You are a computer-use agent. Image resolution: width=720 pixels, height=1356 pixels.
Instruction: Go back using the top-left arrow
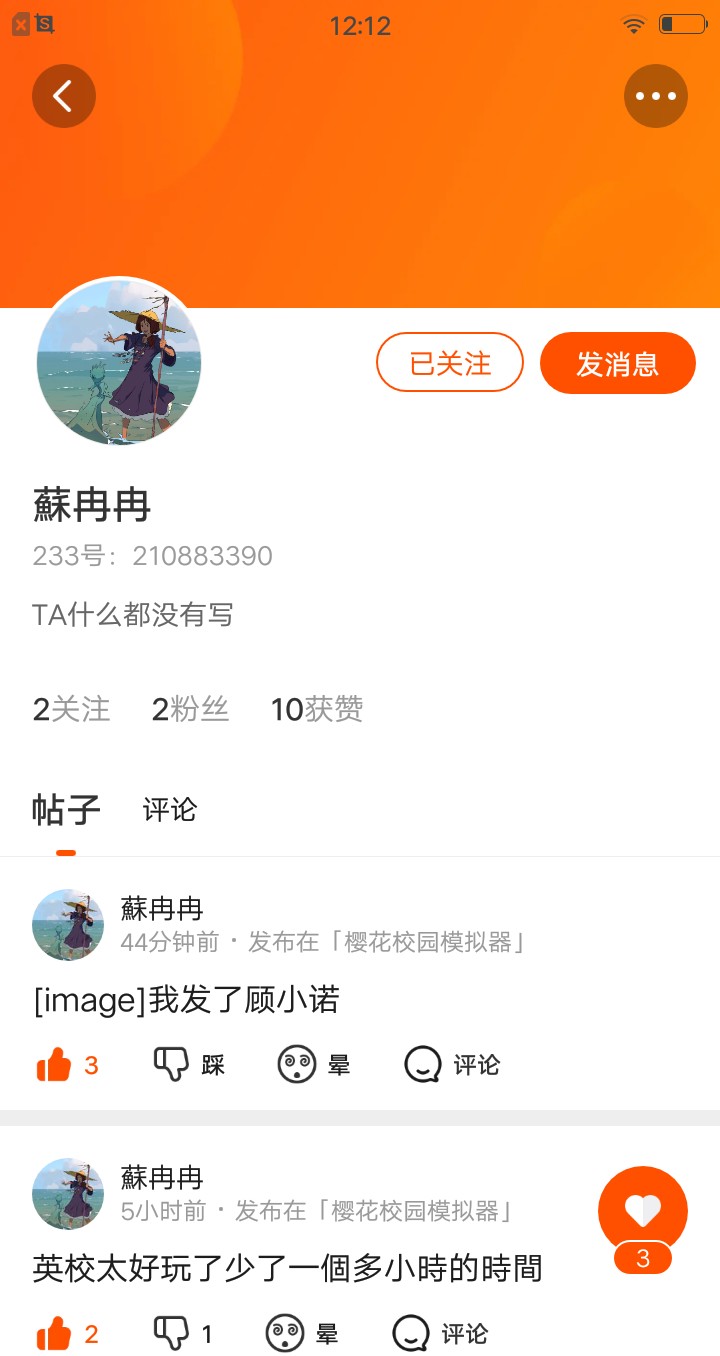pyautogui.click(x=63, y=96)
